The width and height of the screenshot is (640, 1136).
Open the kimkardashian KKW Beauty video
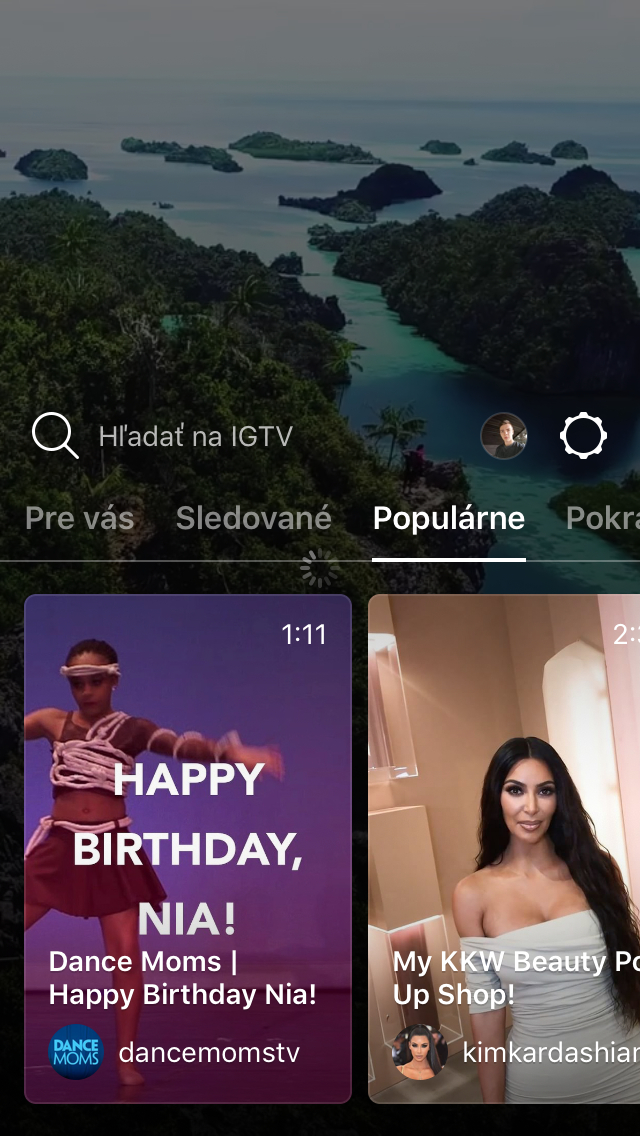[x=504, y=848]
